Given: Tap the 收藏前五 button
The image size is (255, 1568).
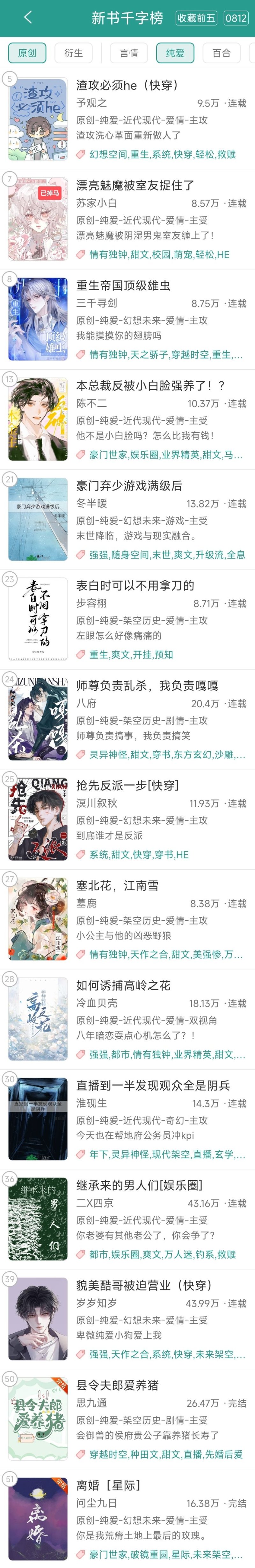Looking at the screenshot, I should [196, 18].
